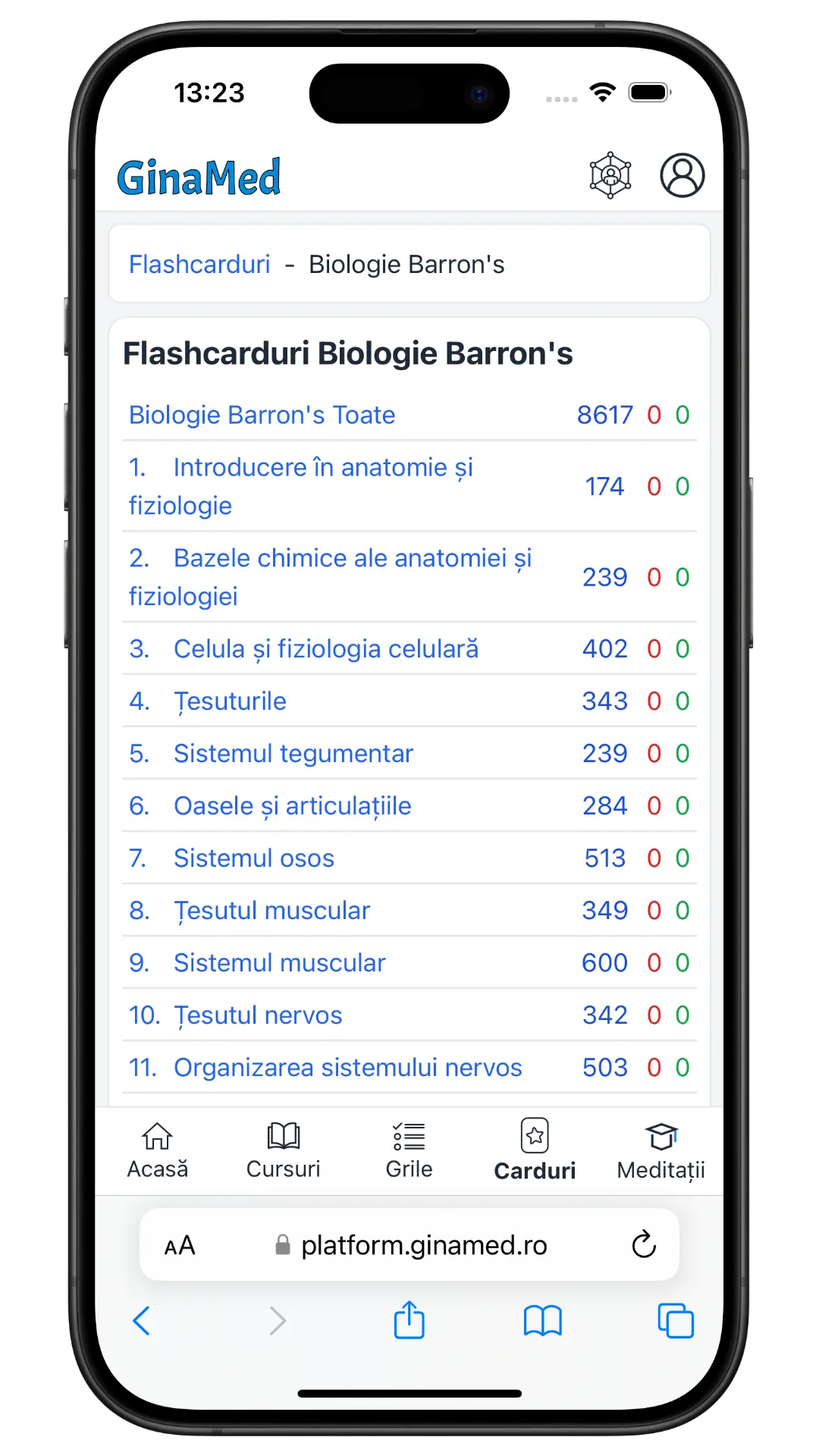Open Biologie Barron's Toate deck
This screenshot has width=819, height=1456.
point(262,415)
